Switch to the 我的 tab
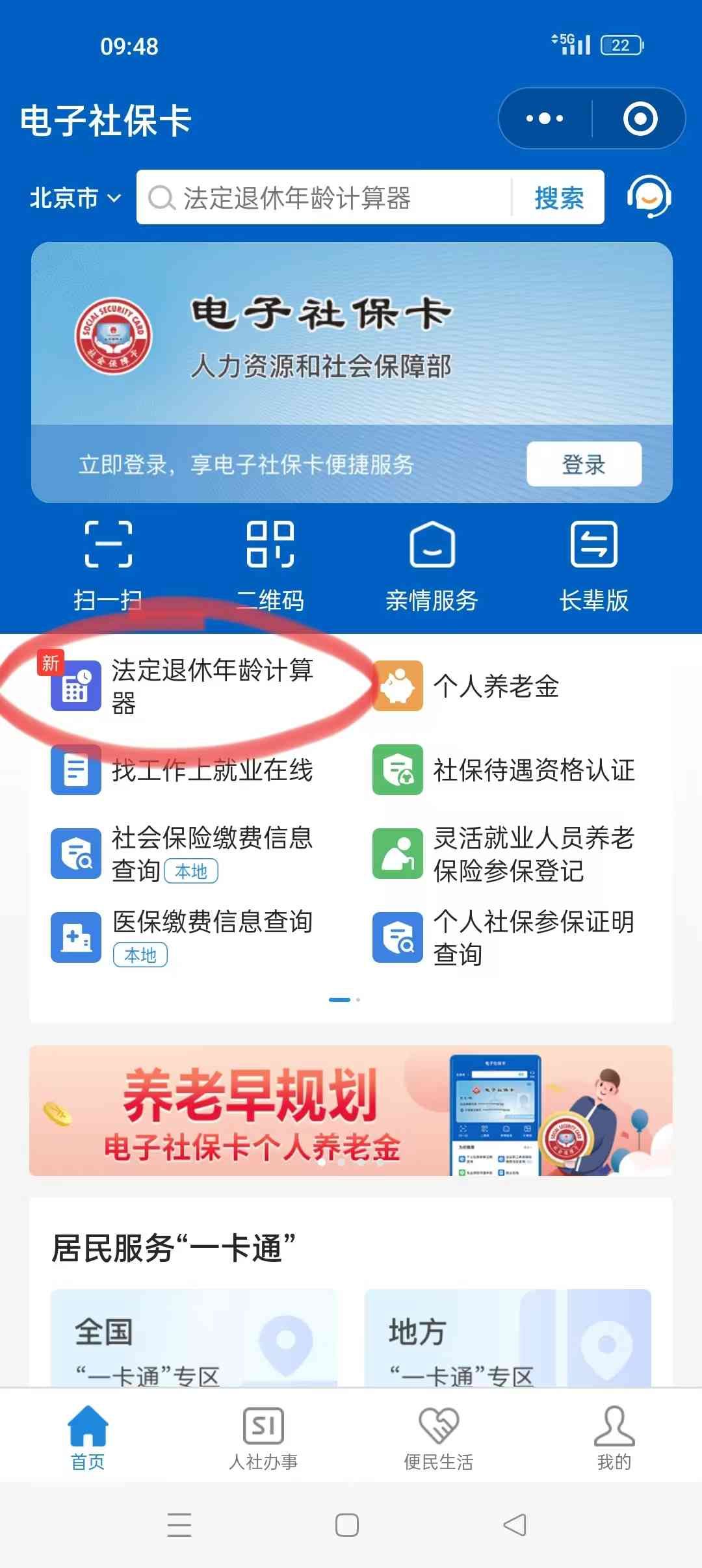The width and height of the screenshot is (702, 1568). pyautogui.click(x=614, y=1438)
